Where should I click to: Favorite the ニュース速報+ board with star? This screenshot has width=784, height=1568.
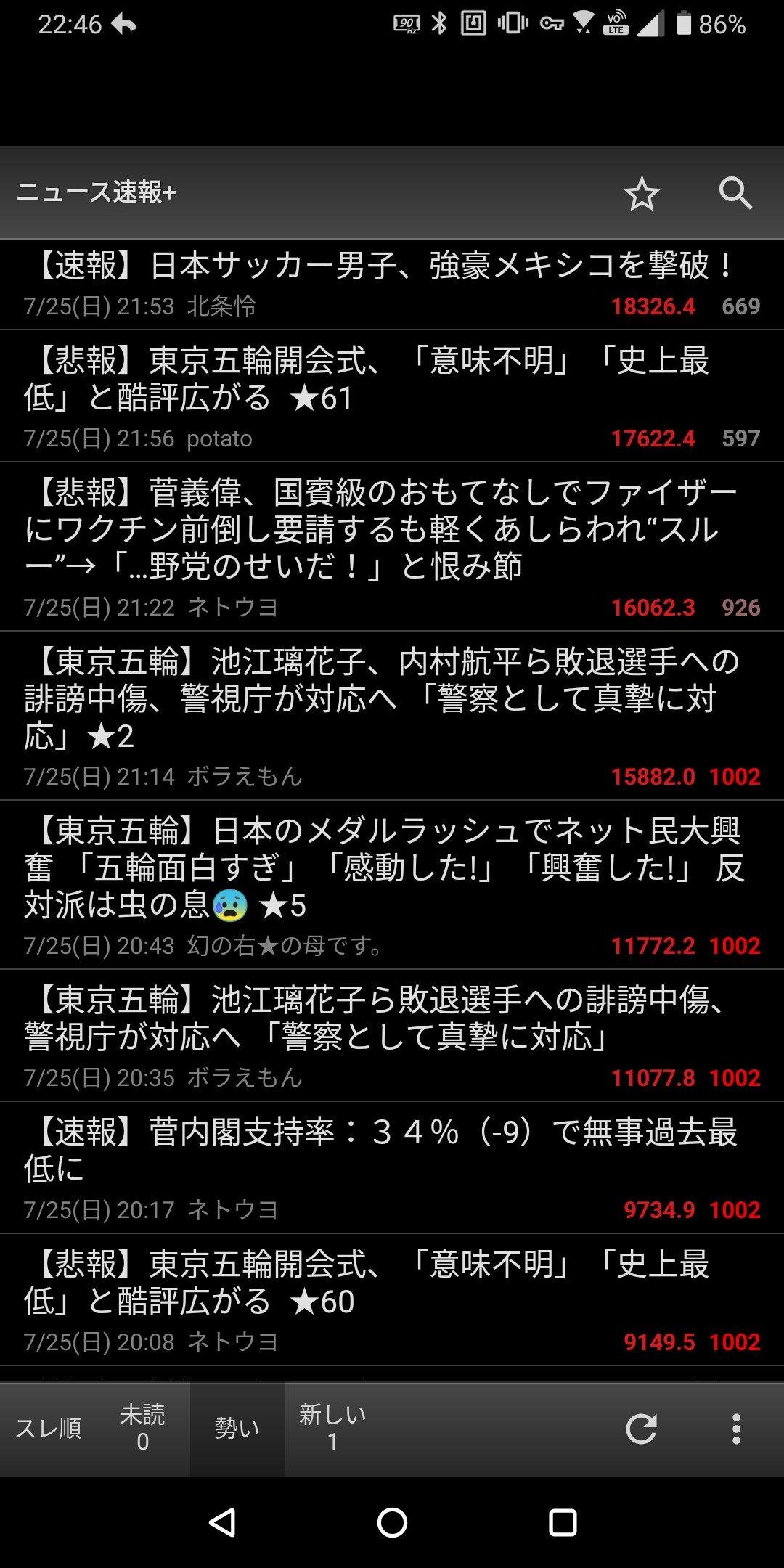point(642,193)
